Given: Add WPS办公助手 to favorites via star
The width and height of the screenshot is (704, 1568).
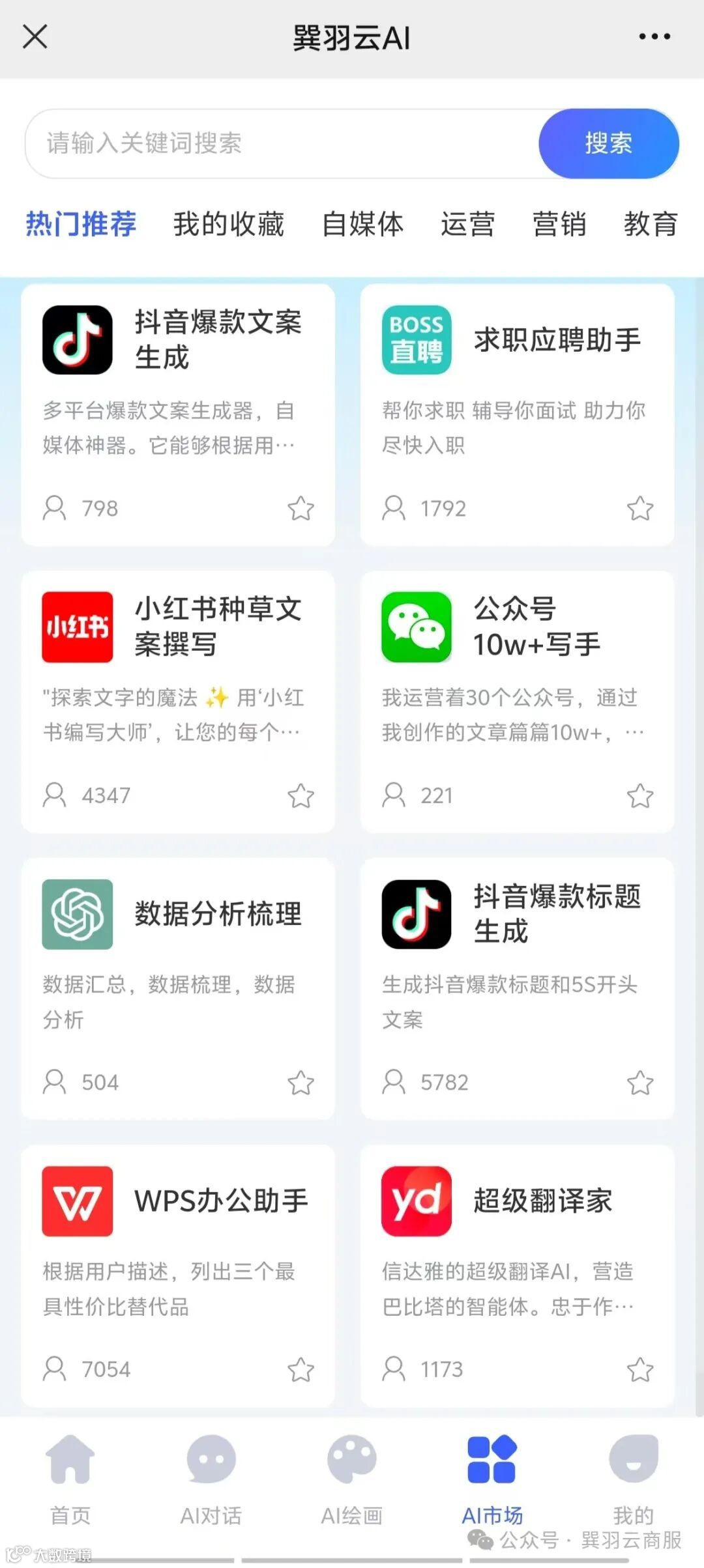Looking at the screenshot, I should [301, 1369].
